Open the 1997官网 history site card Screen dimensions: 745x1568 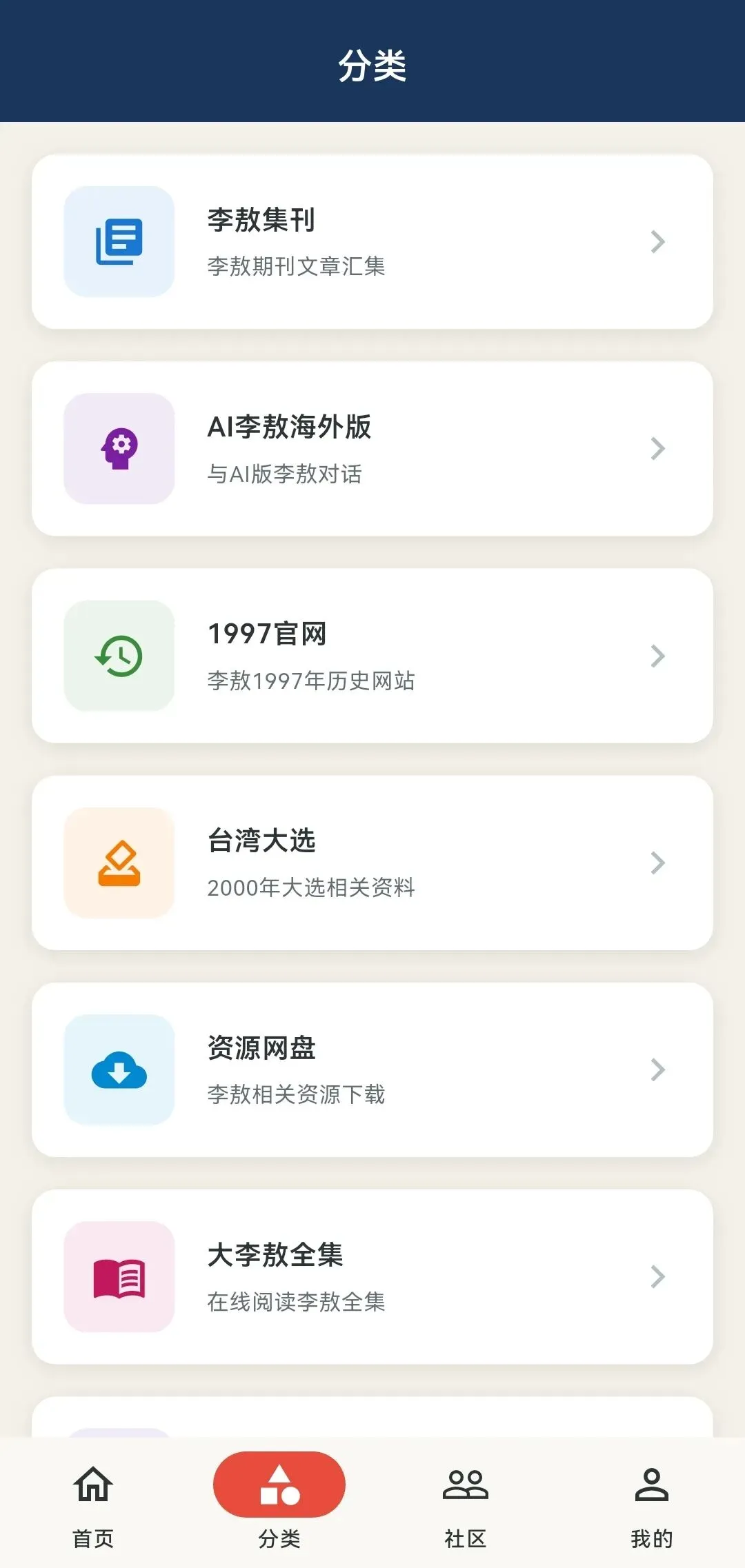(x=372, y=656)
